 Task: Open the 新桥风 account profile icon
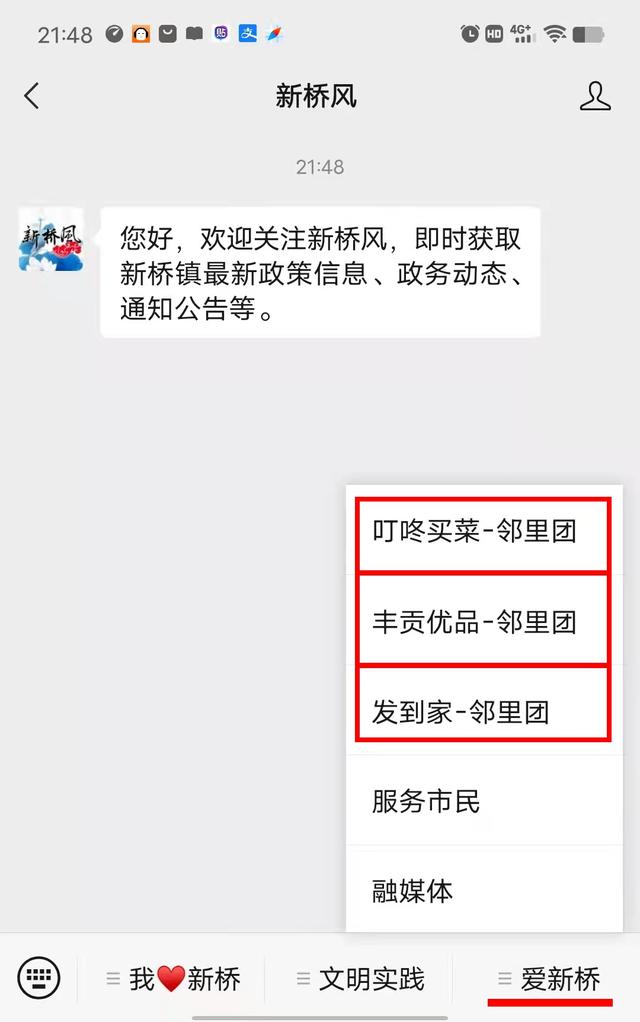(595, 96)
